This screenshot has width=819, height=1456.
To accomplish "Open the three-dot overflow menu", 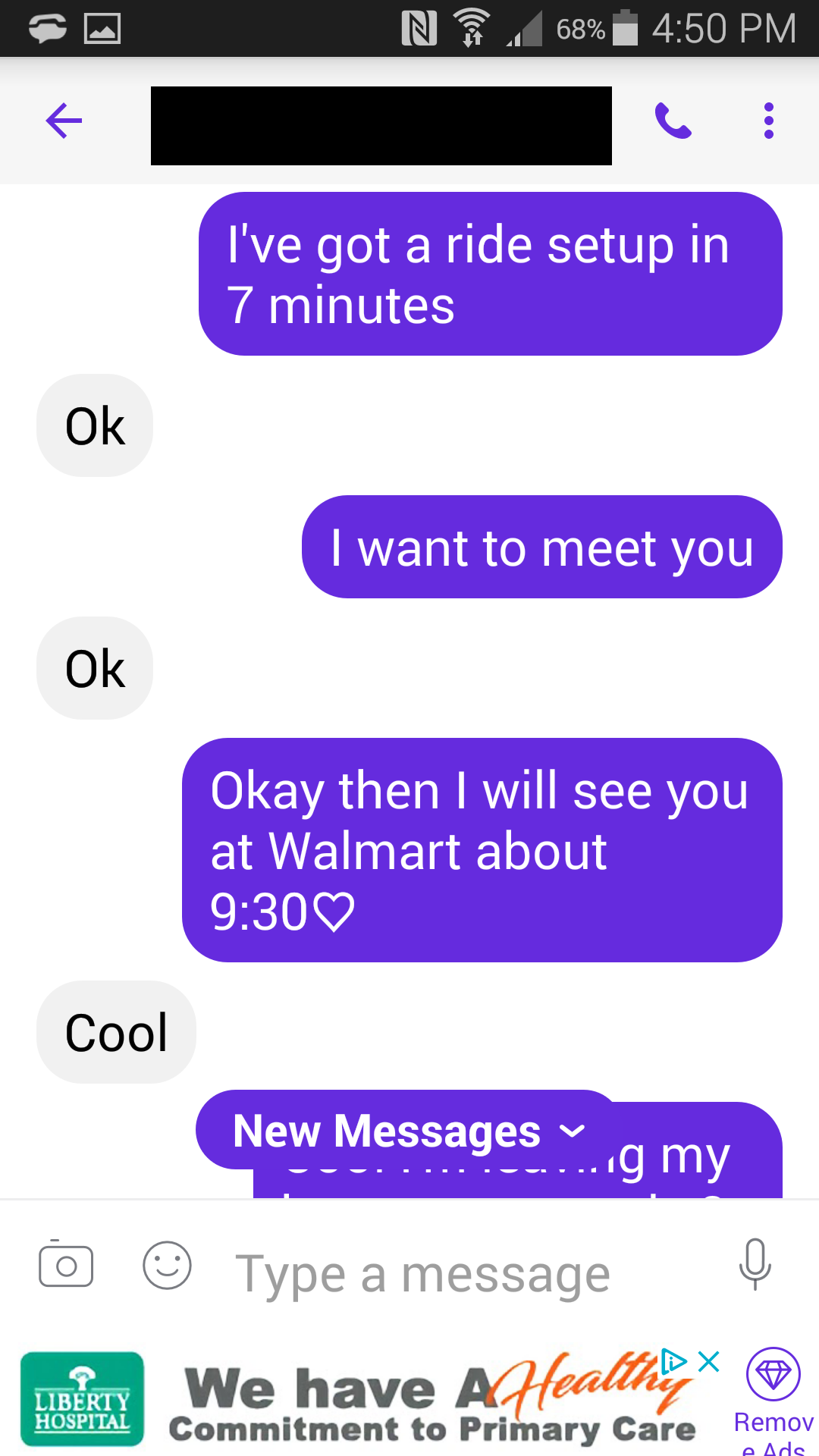I will point(768,121).
